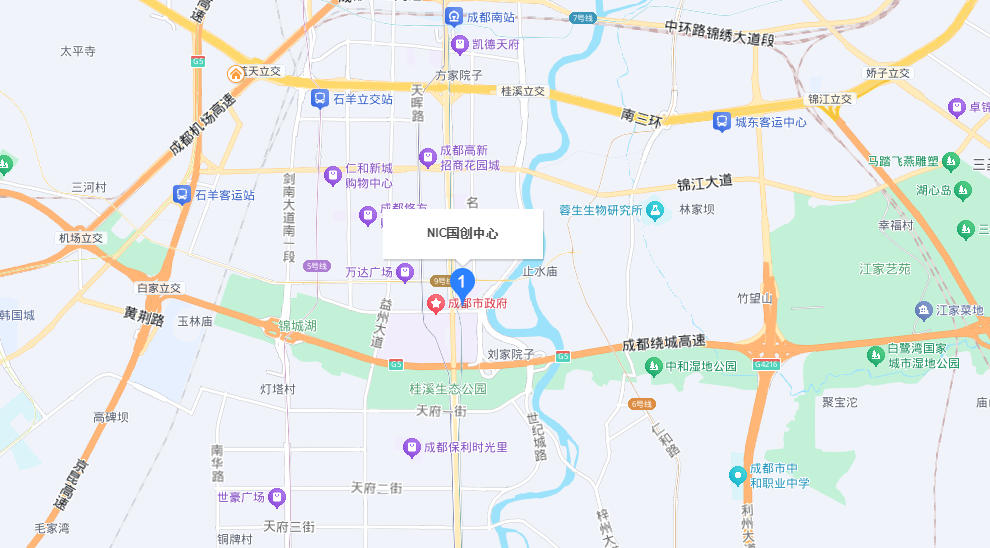Tap the 成都南站 station icon
Viewport: 990px width, 548px height.
[x=453, y=17]
